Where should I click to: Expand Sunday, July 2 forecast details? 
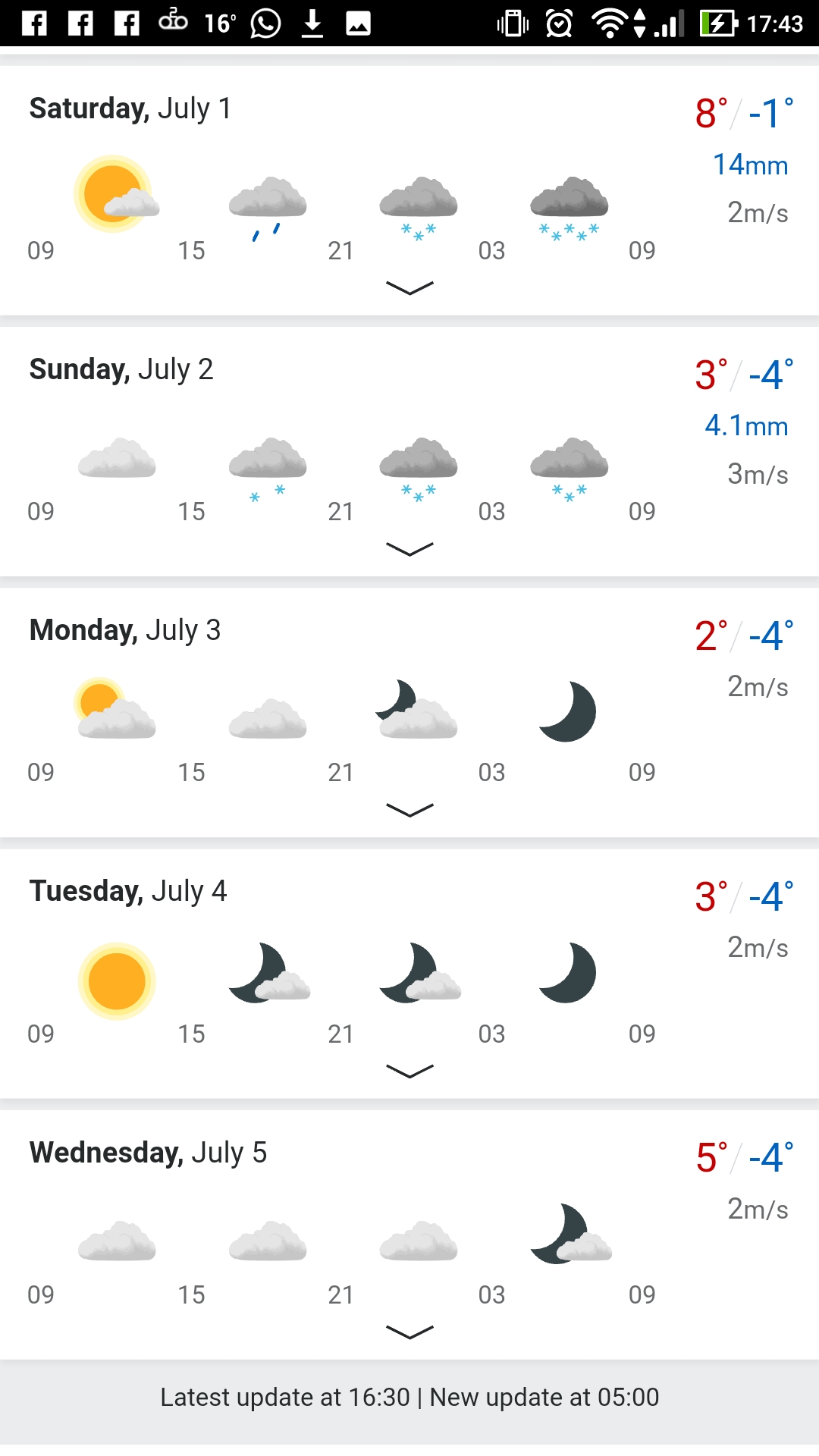pyautogui.click(x=409, y=549)
